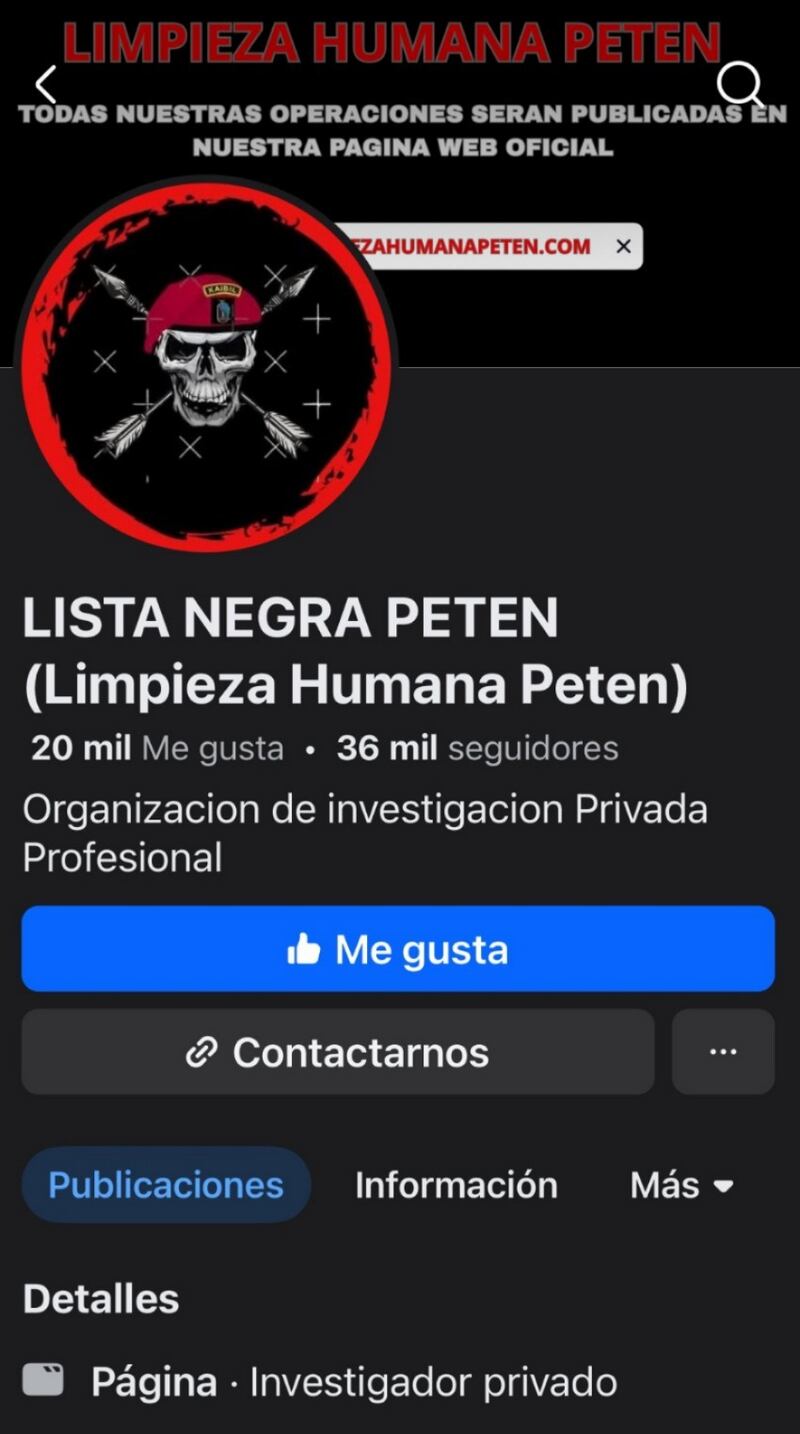Tap the back arrow to leave the page
The image size is (800, 1434).
point(45,85)
